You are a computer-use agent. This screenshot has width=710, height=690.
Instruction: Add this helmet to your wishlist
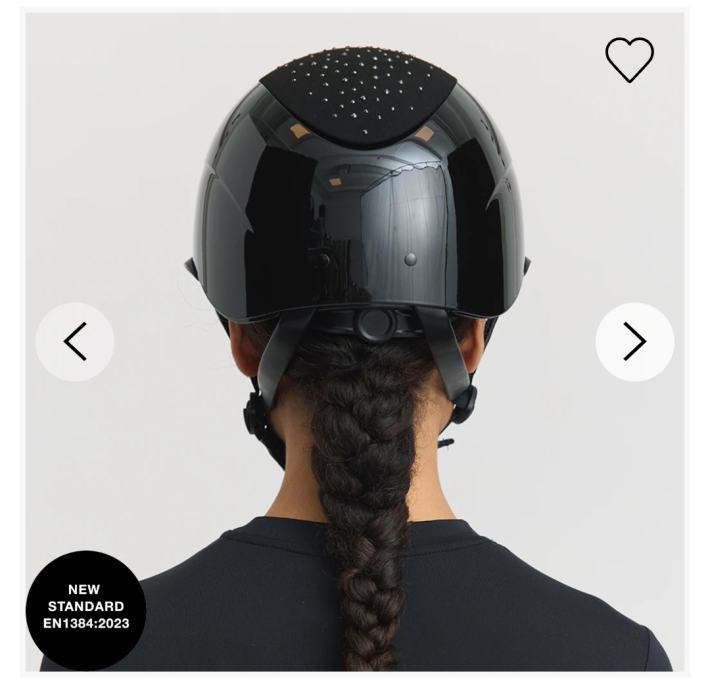tap(629, 60)
